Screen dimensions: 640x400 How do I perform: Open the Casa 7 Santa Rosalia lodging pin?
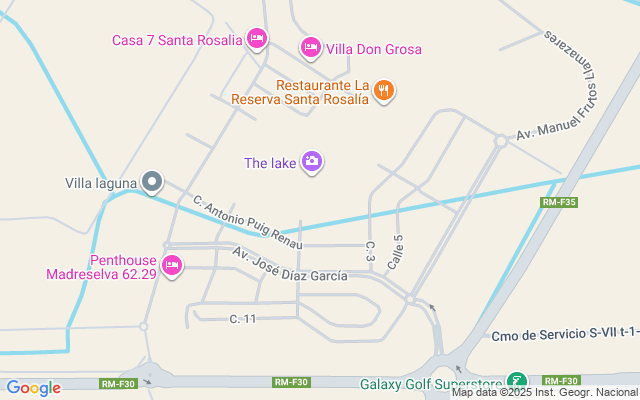click(257, 39)
